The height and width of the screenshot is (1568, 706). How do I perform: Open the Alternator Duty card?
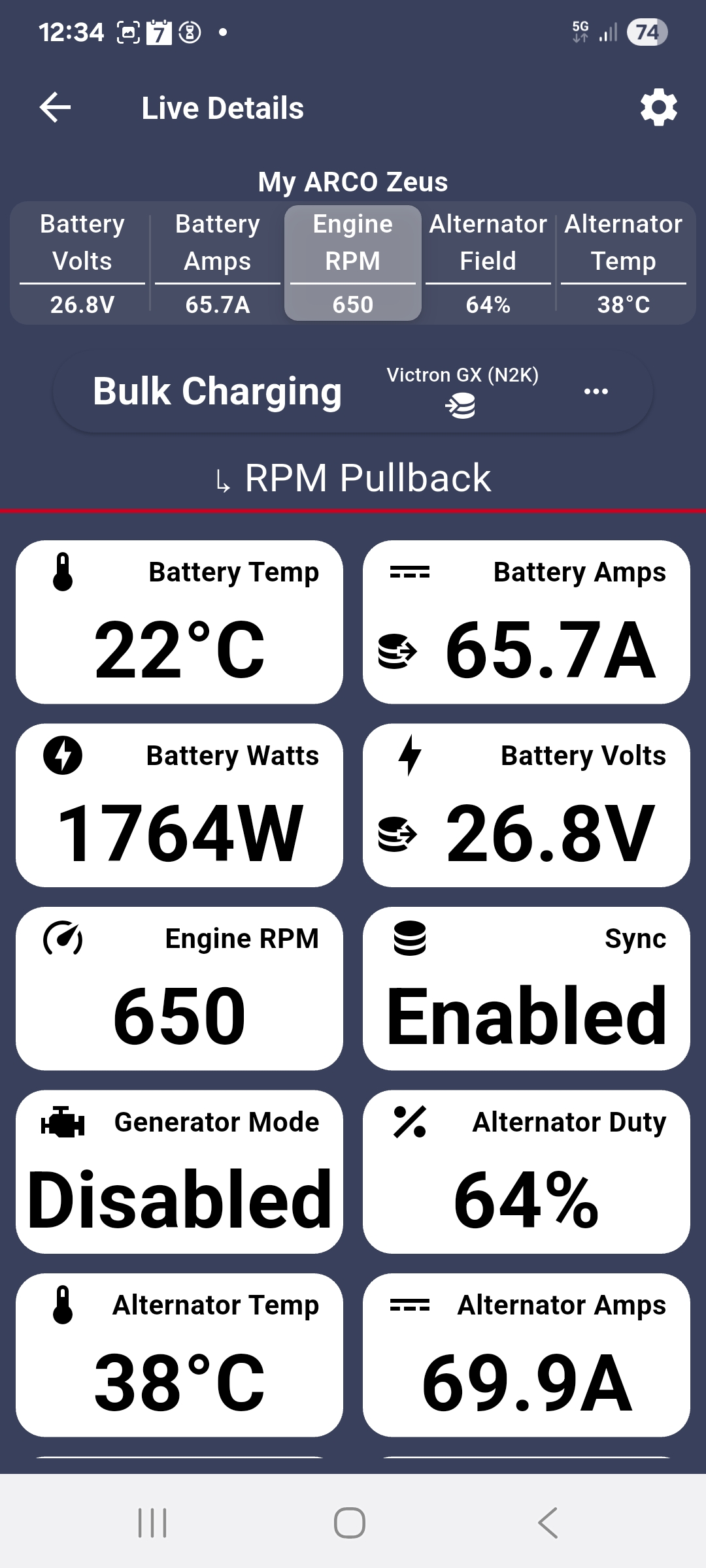click(x=526, y=1171)
